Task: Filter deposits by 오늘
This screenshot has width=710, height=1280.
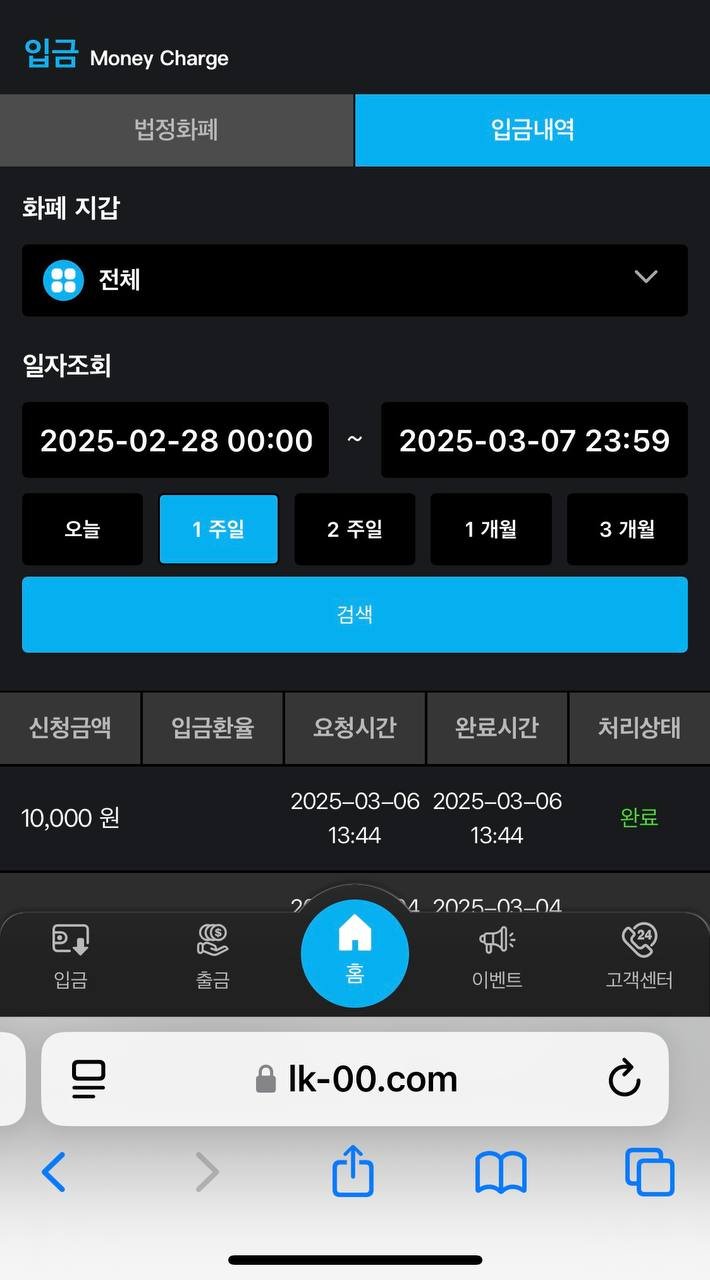Action: (82, 529)
